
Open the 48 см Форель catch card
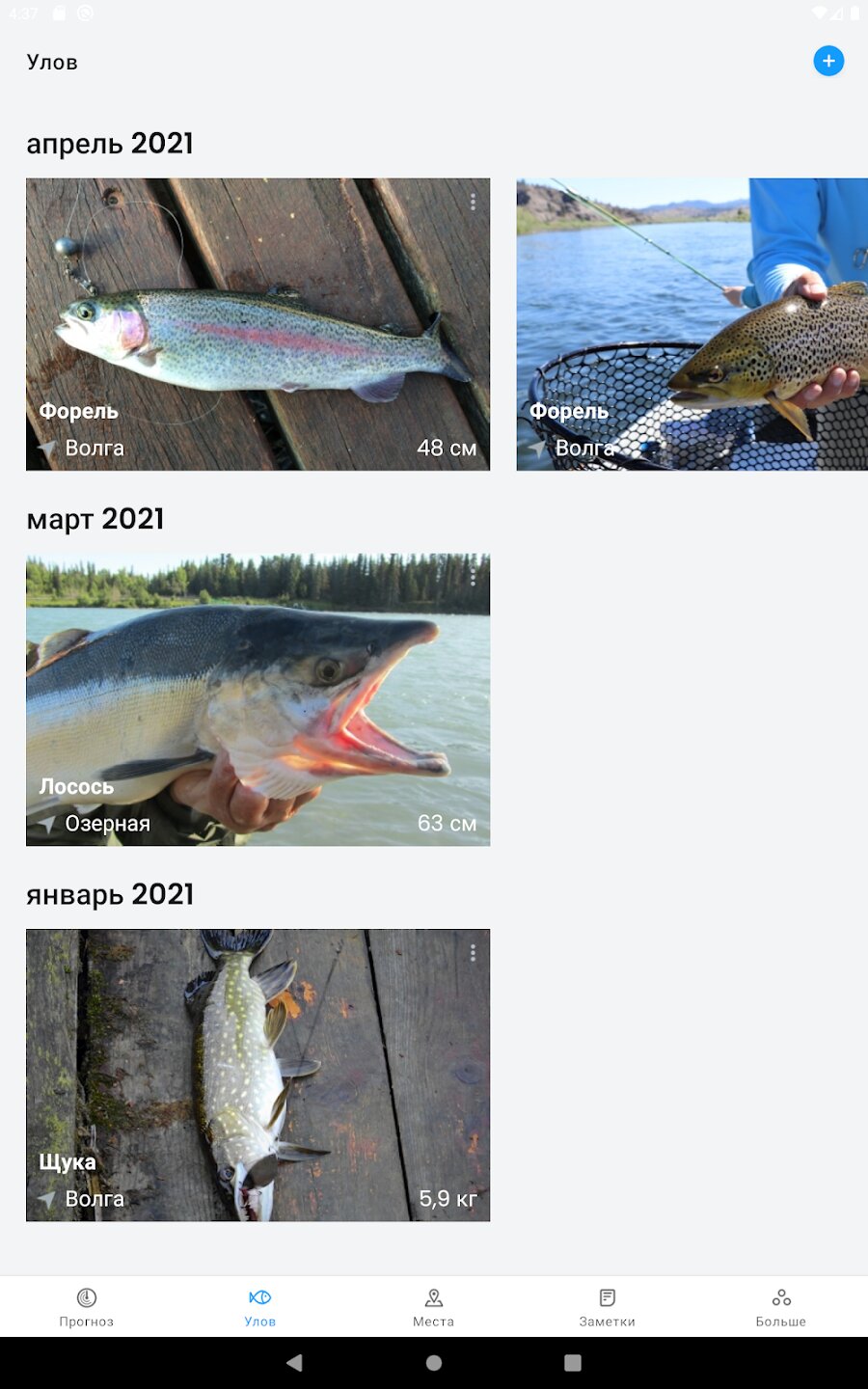coord(258,324)
